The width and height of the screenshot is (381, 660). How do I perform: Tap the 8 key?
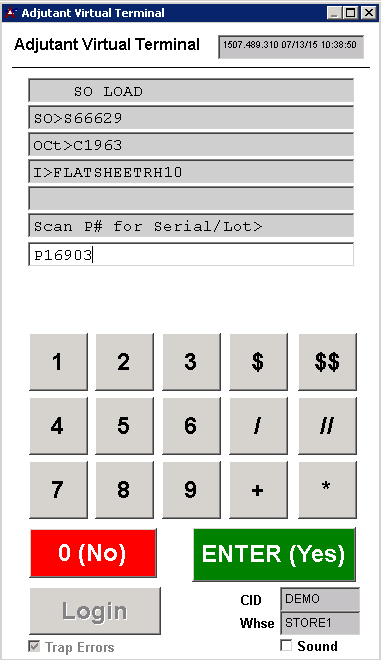point(125,490)
